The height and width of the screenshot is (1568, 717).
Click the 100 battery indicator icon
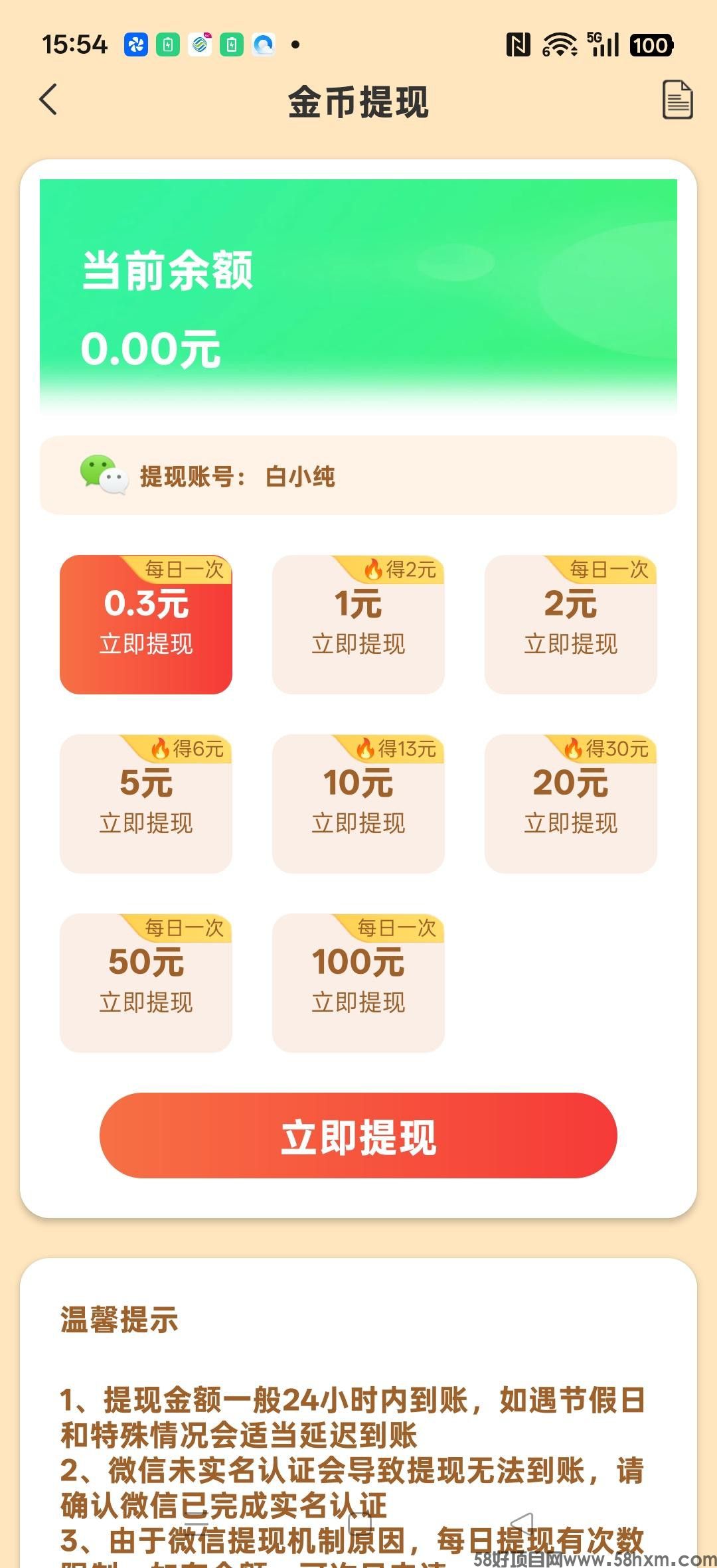click(653, 43)
